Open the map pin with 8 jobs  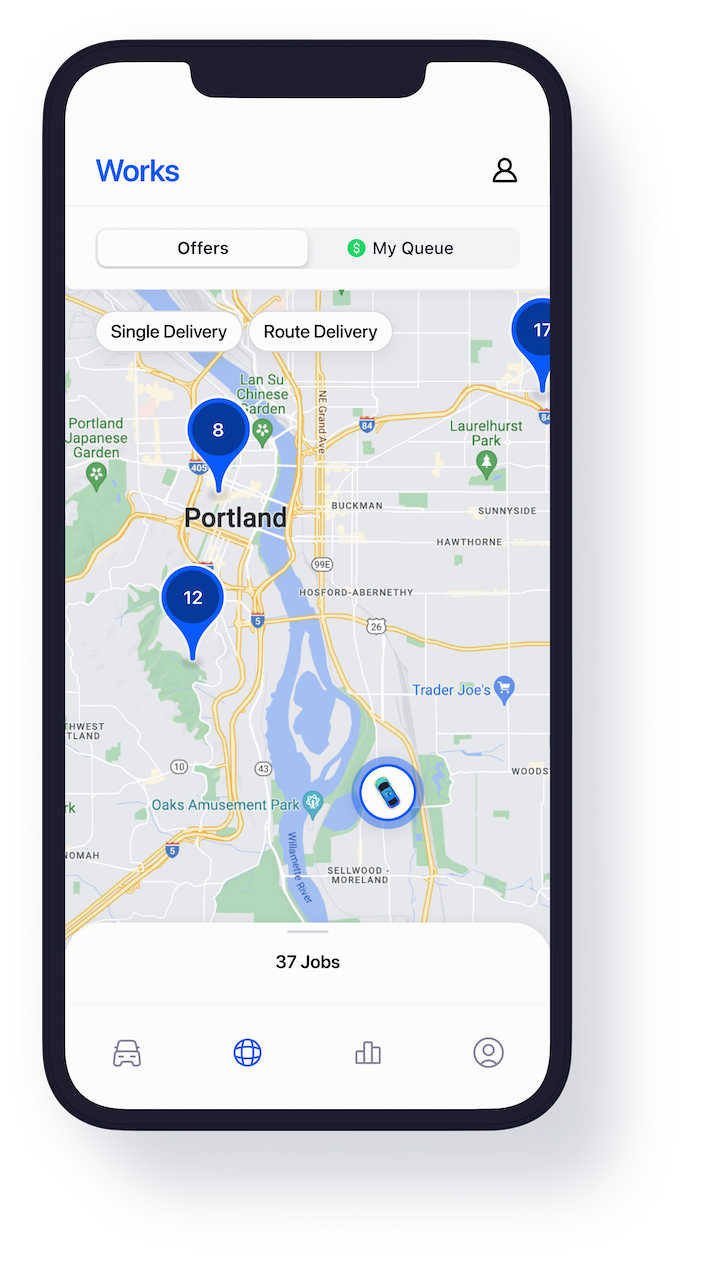(218, 432)
